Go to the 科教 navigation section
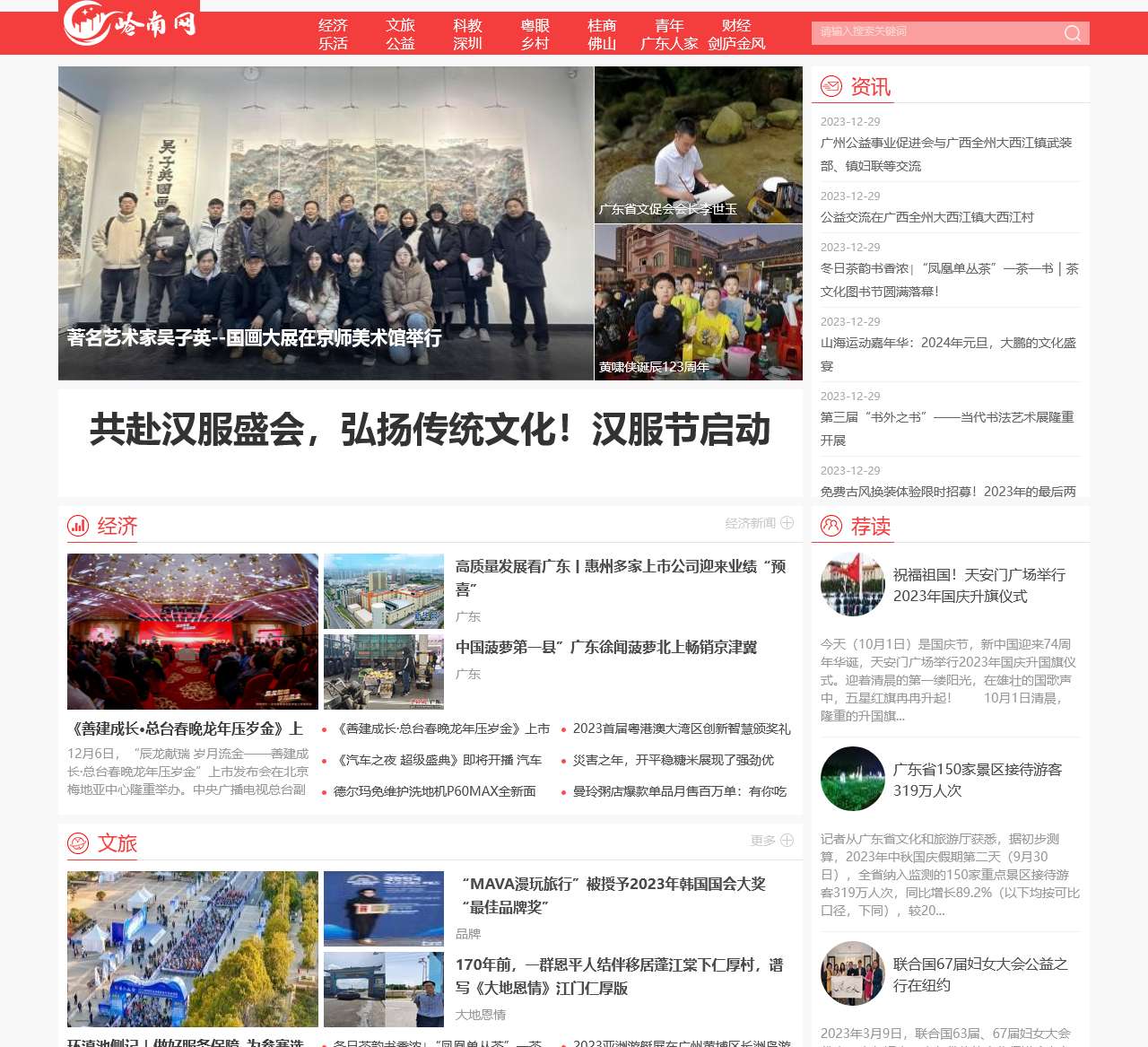 467,26
